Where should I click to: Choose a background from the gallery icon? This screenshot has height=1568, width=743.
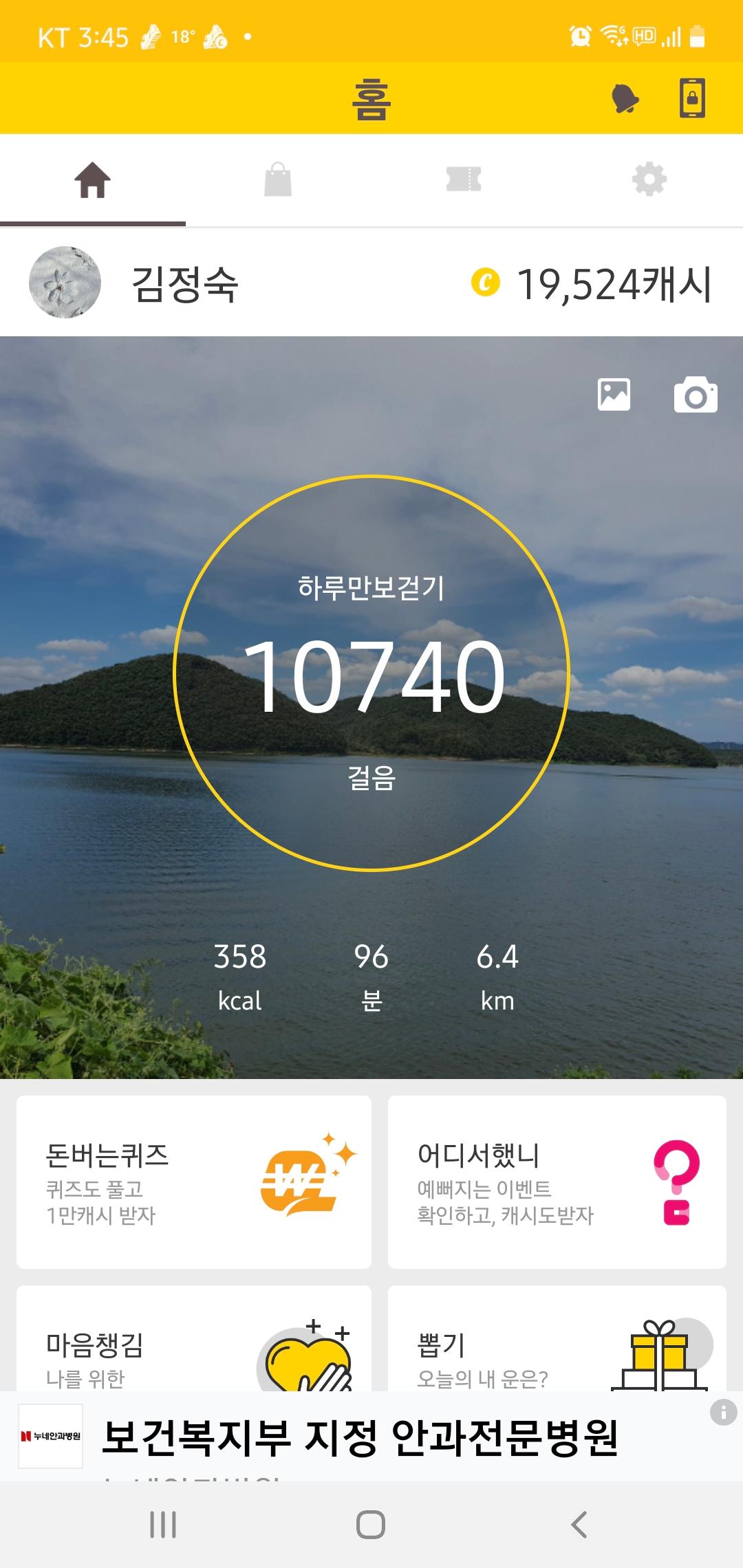tap(614, 395)
